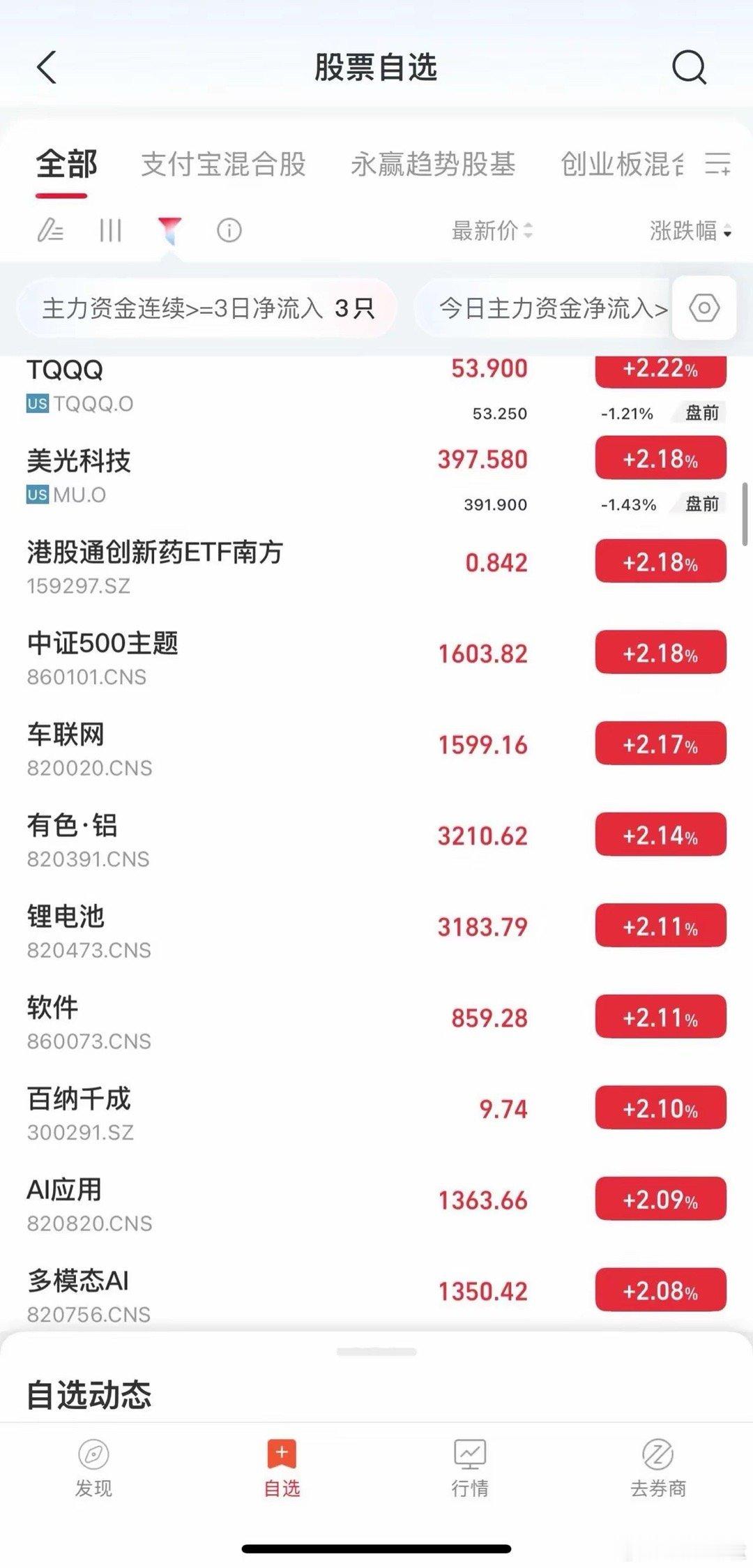Switch to the 去券商 bottom tab
Screen dimensions: 753x1568
(658, 1468)
